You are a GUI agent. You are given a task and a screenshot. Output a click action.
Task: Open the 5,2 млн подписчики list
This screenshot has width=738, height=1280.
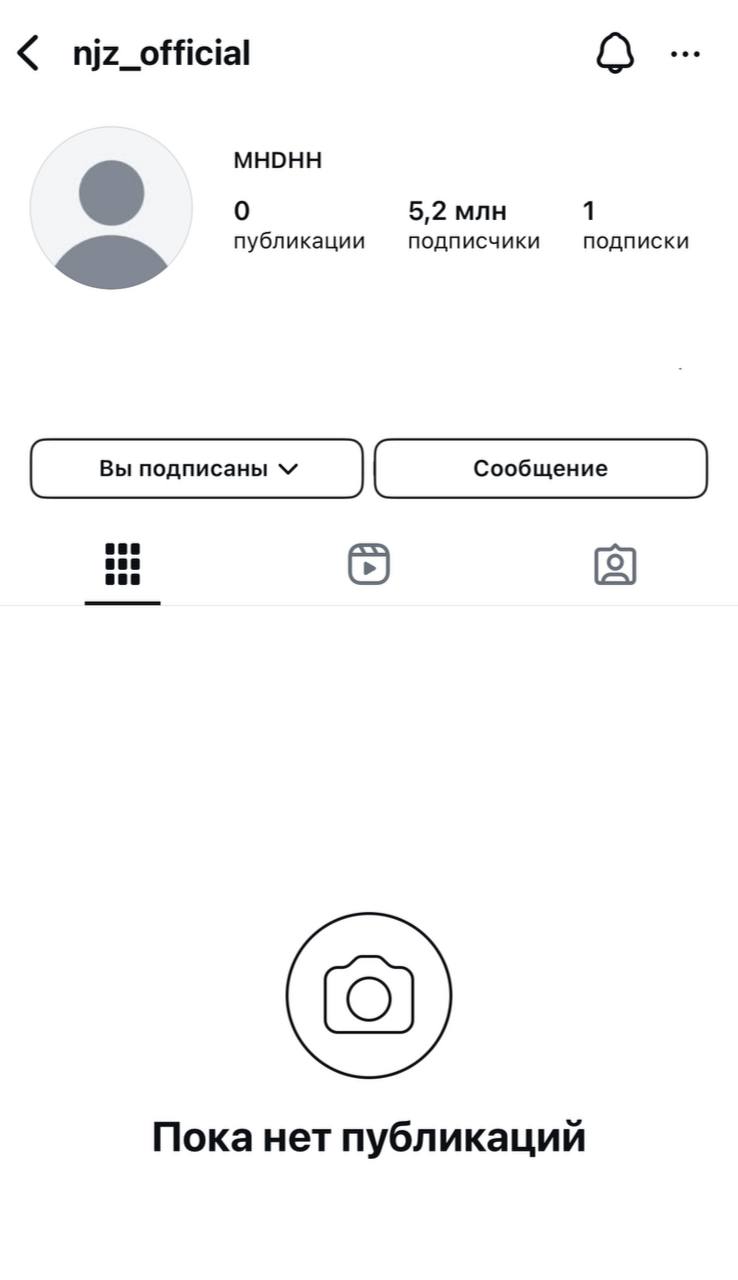coord(473,225)
